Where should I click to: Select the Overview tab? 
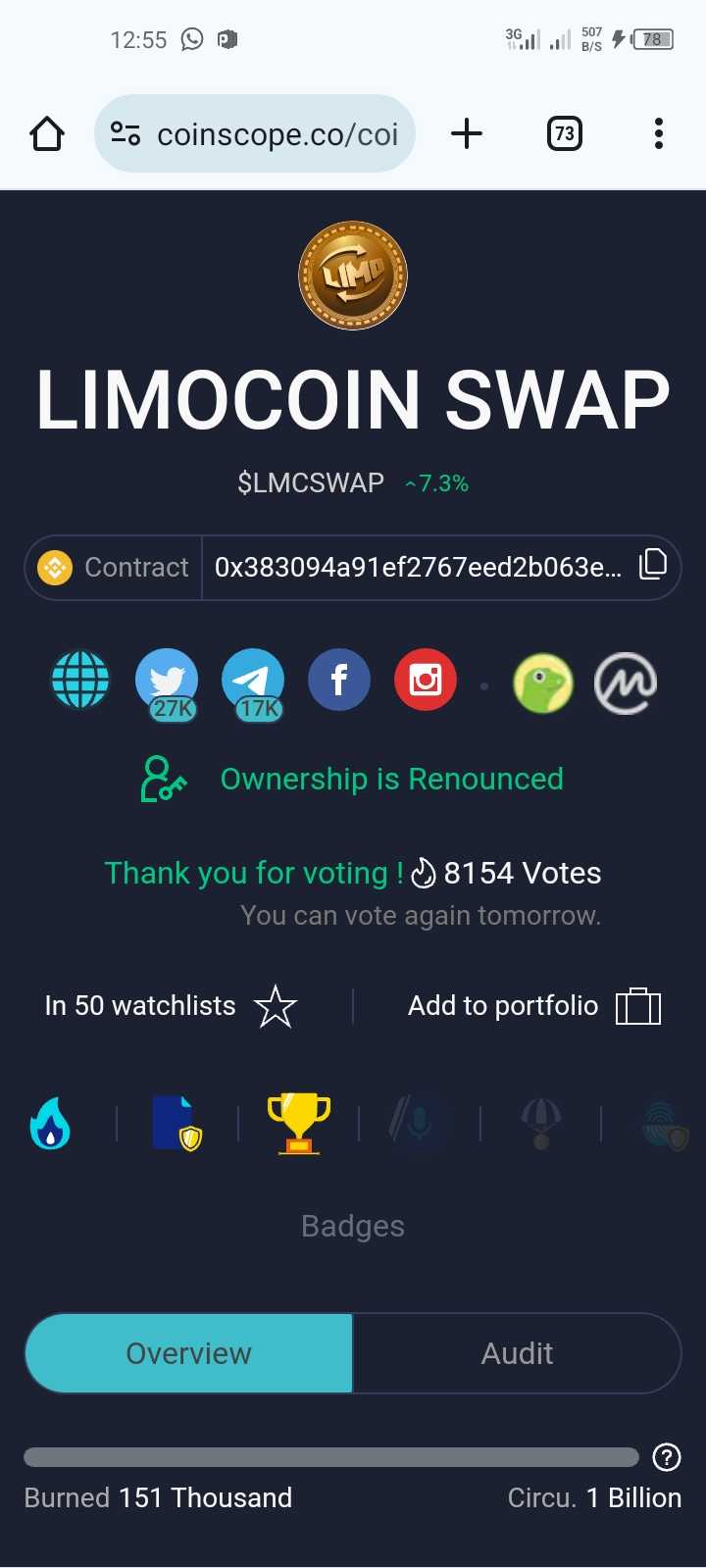[188, 1353]
